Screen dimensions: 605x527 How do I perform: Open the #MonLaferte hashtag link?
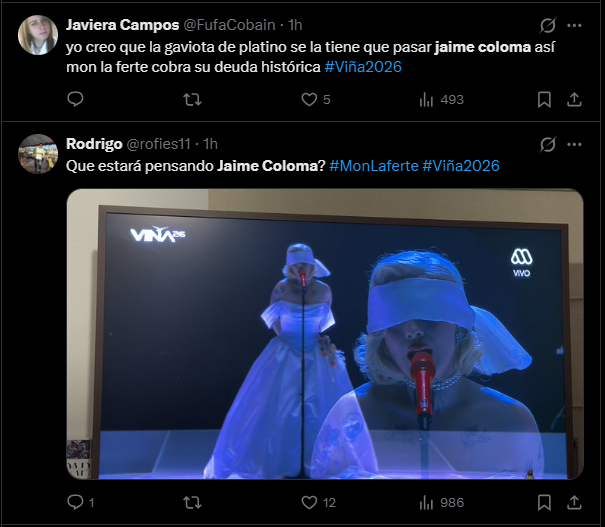(373, 165)
